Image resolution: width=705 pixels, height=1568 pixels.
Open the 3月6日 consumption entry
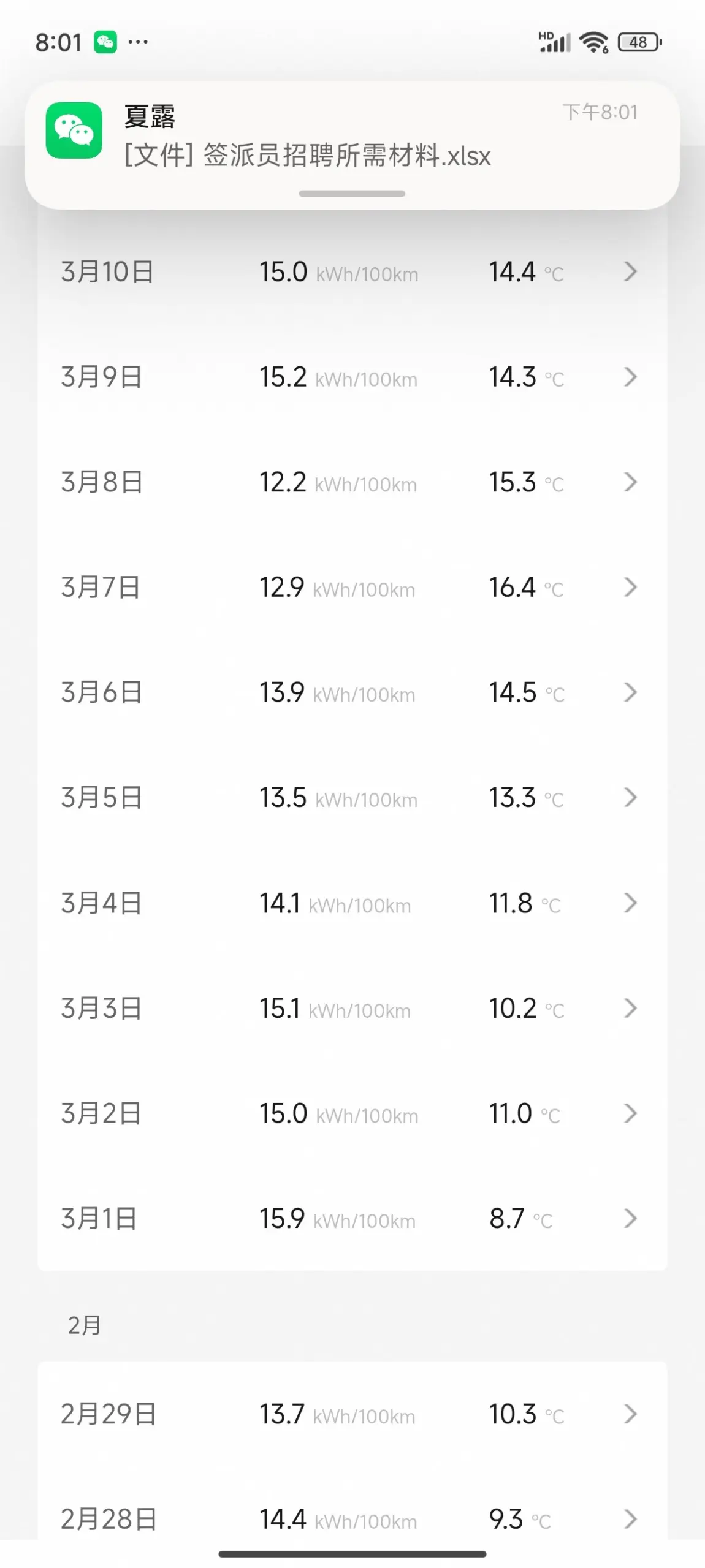point(352,692)
